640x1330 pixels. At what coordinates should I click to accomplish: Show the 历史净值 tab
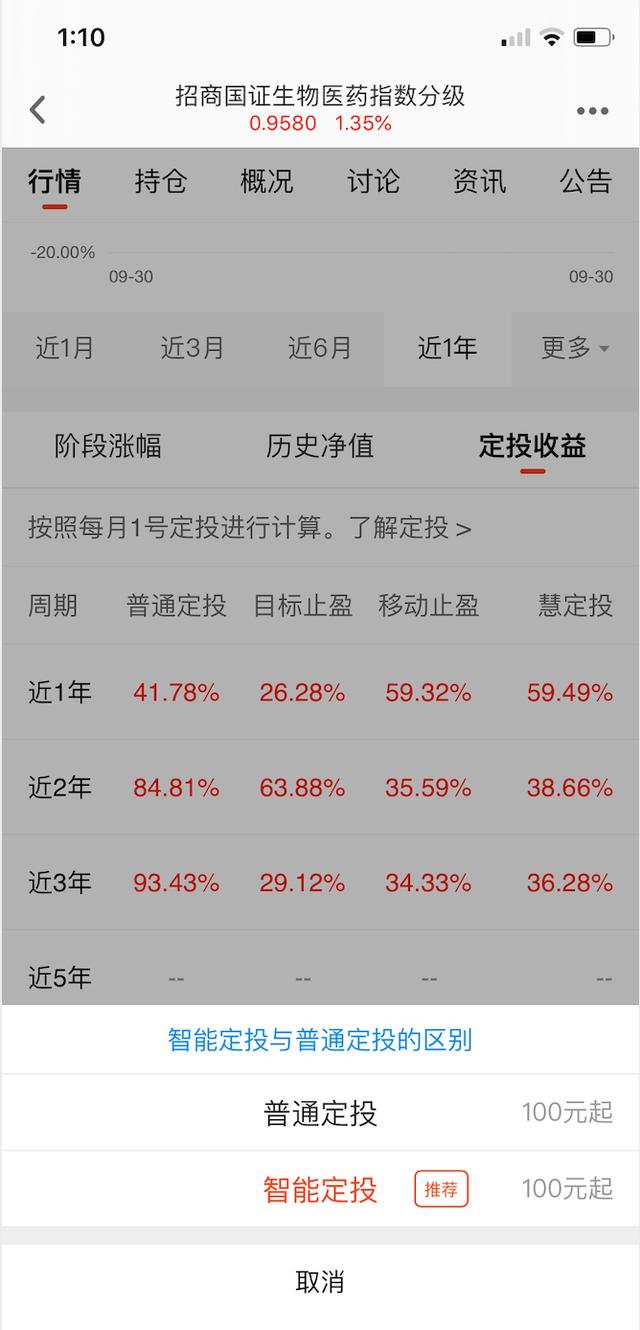tap(320, 446)
